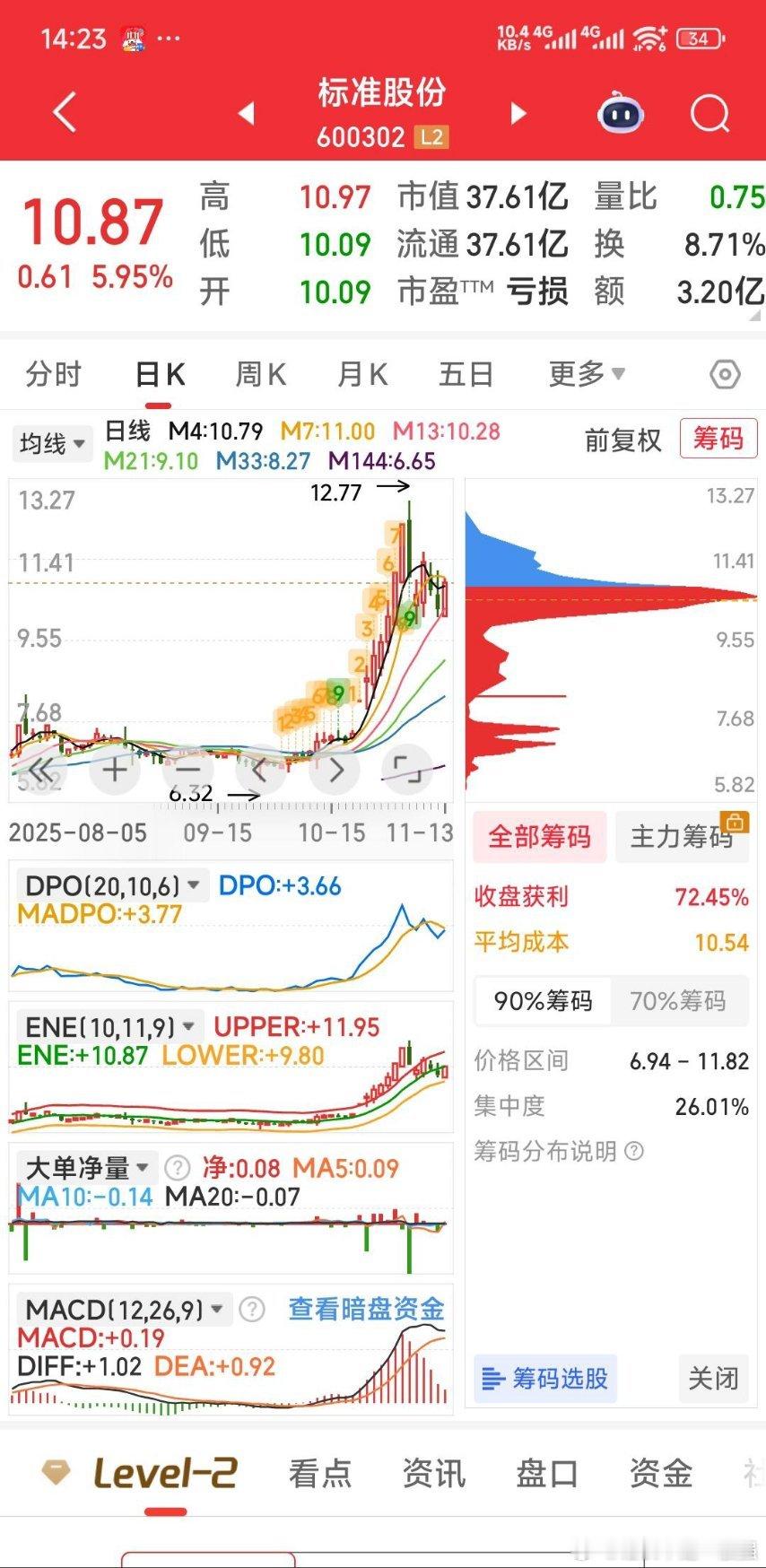Open chart settings hexagon icon
The height and width of the screenshot is (1568, 766).
pyautogui.click(x=725, y=374)
